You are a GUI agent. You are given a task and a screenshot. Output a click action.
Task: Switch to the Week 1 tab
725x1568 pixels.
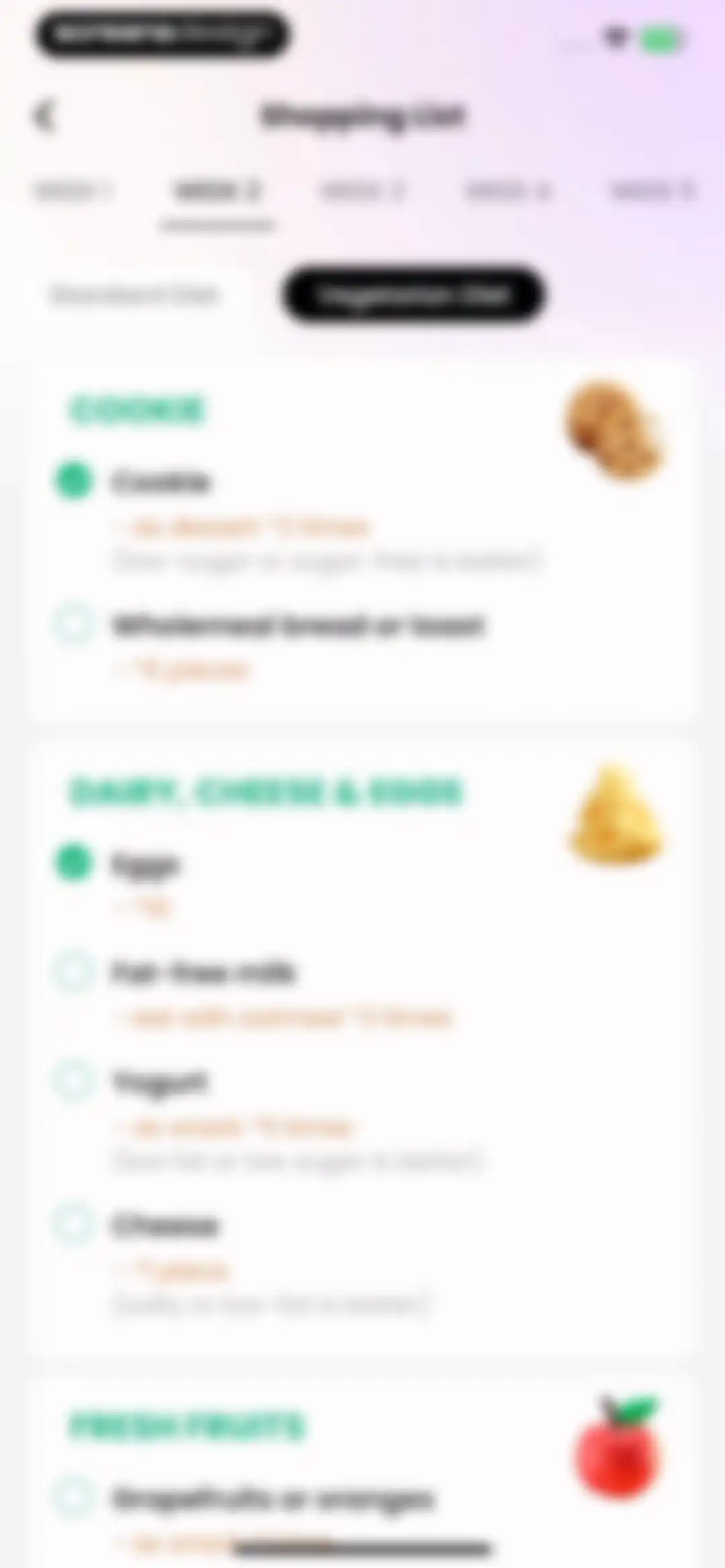point(72,191)
